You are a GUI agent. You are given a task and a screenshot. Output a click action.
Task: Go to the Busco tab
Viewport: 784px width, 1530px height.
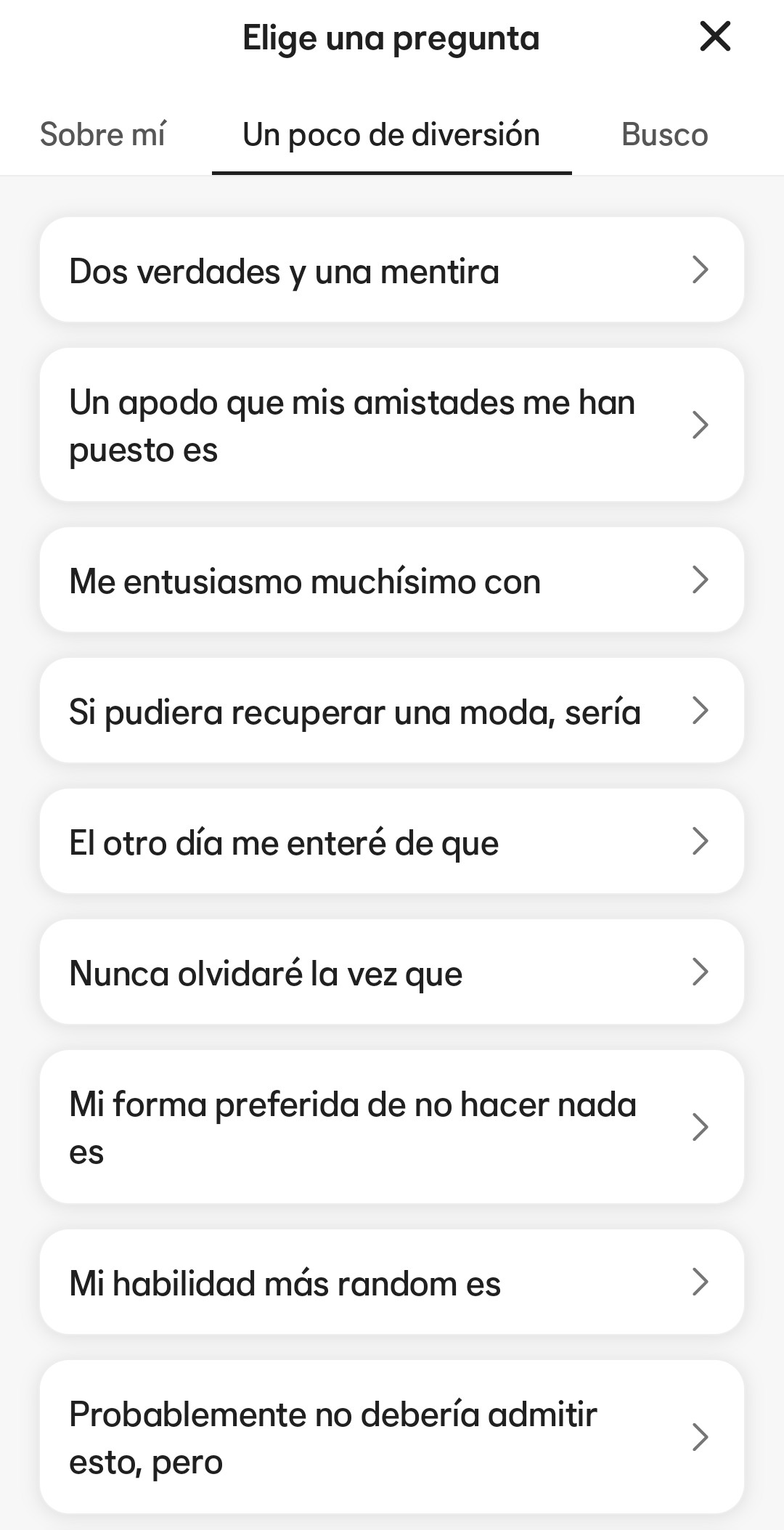(664, 135)
